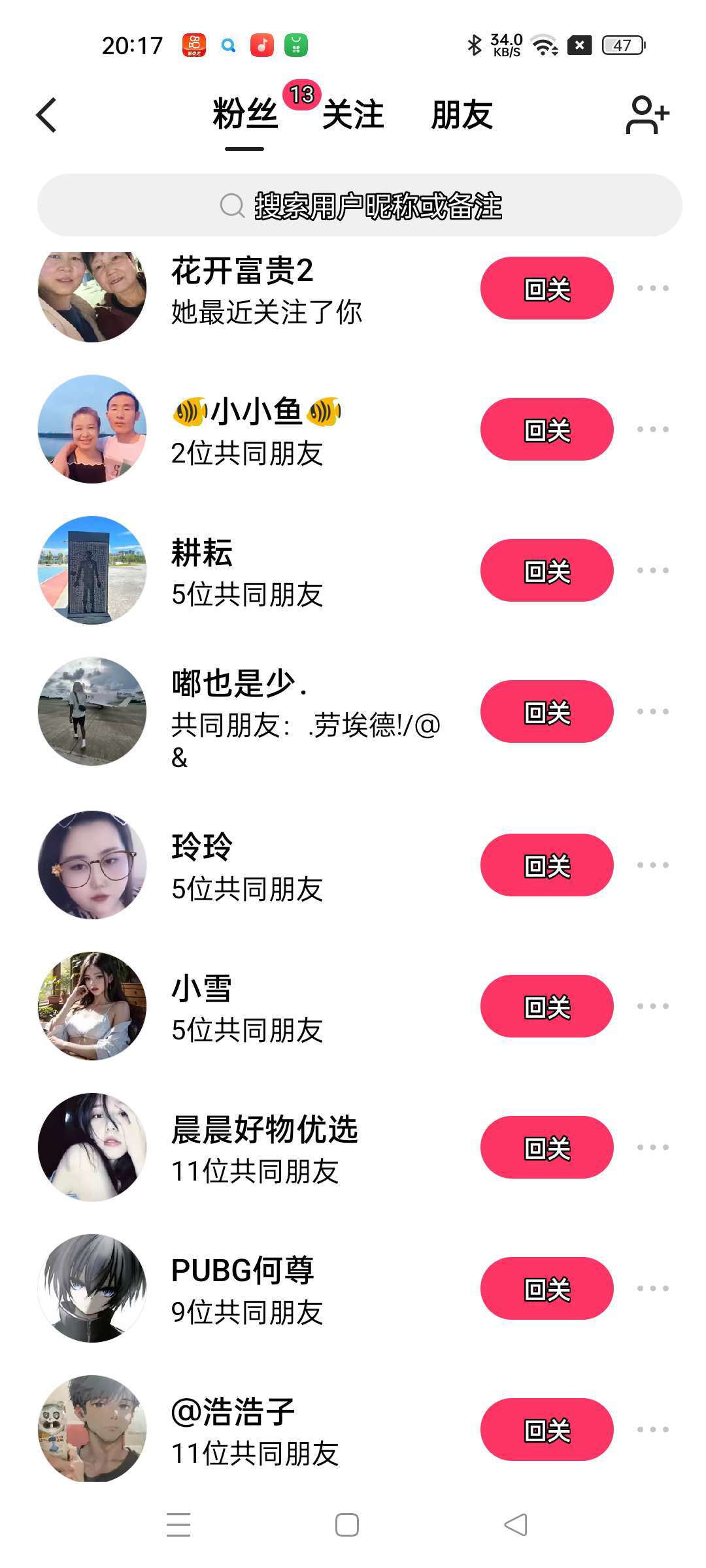The width and height of the screenshot is (706, 1568).
Task: Select the 粉丝 tab
Action: [245, 115]
